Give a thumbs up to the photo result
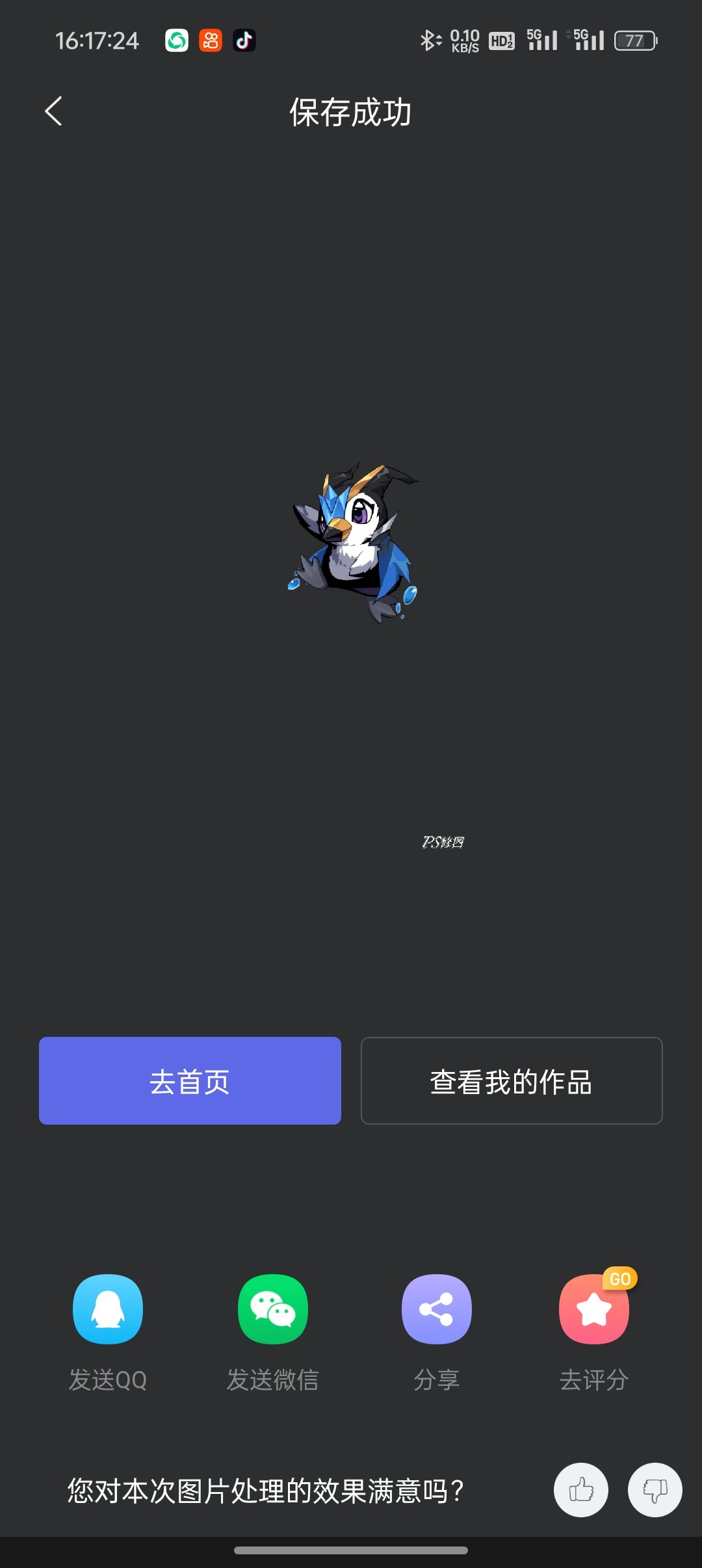 point(580,1489)
